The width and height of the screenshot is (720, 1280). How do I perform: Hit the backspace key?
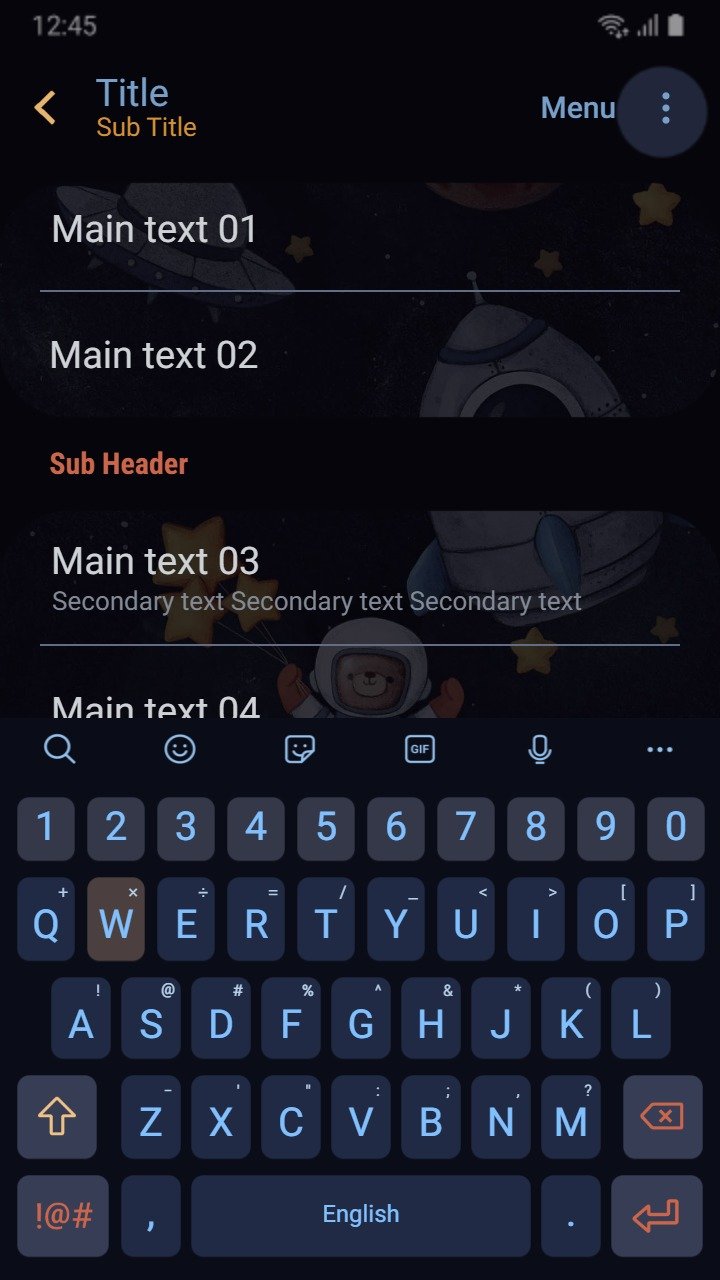point(662,1117)
